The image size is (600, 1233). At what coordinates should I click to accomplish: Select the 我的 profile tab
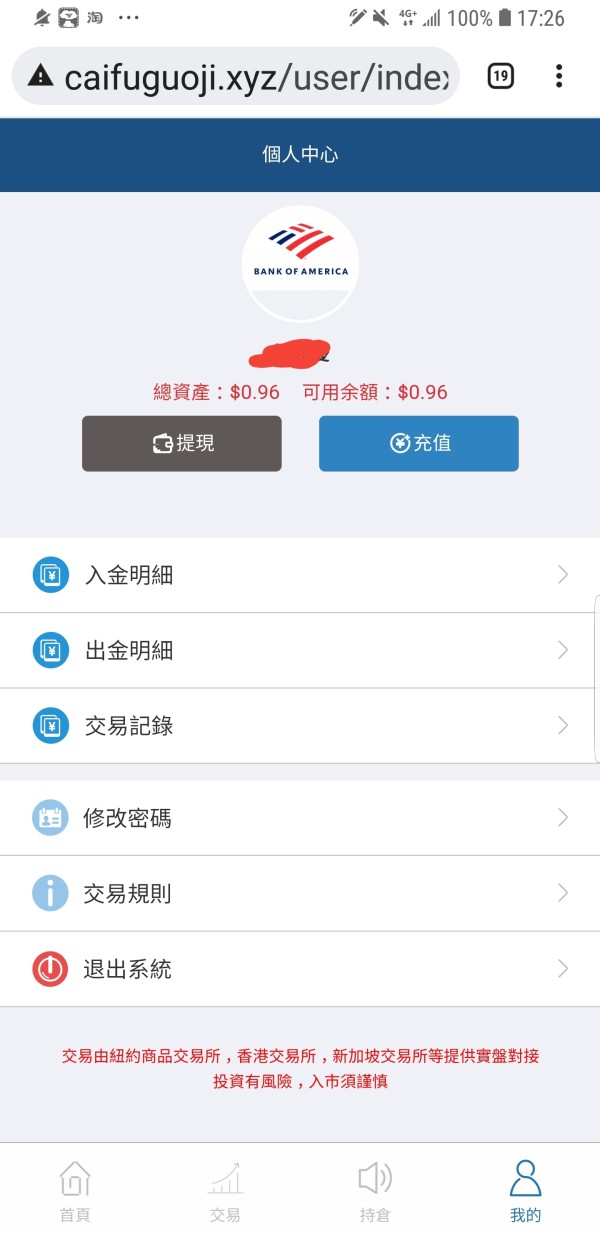pos(525,1190)
